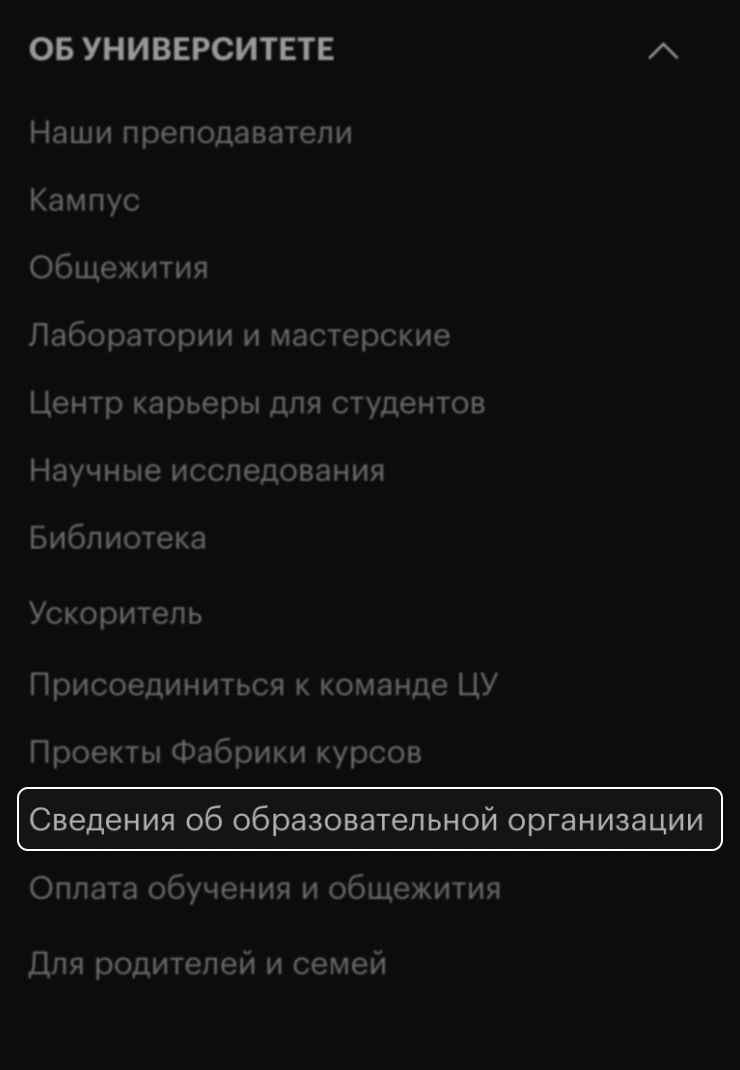740x1070 pixels.
Task: Go to Библиотека
Action: pyautogui.click(x=117, y=538)
